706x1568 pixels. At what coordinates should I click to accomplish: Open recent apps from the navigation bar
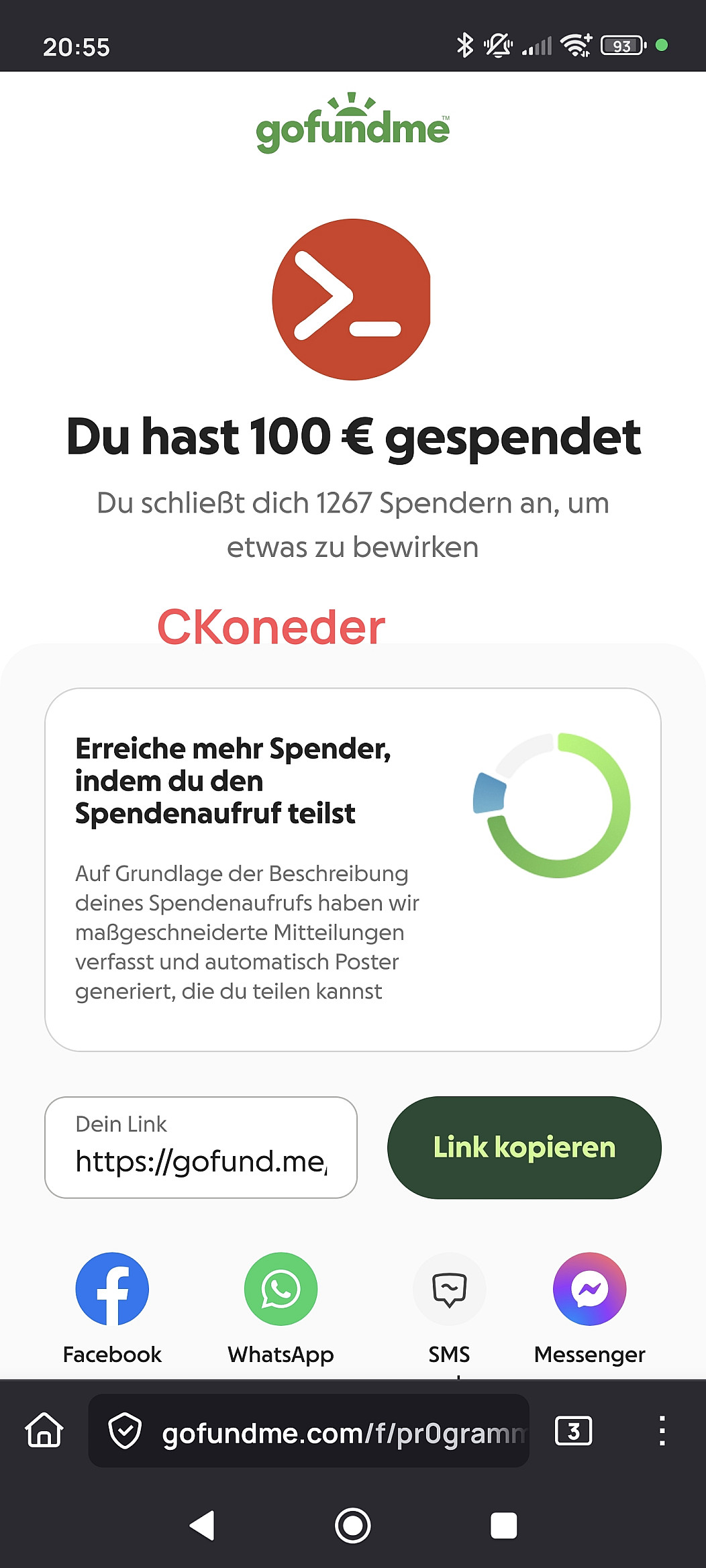503,1525
